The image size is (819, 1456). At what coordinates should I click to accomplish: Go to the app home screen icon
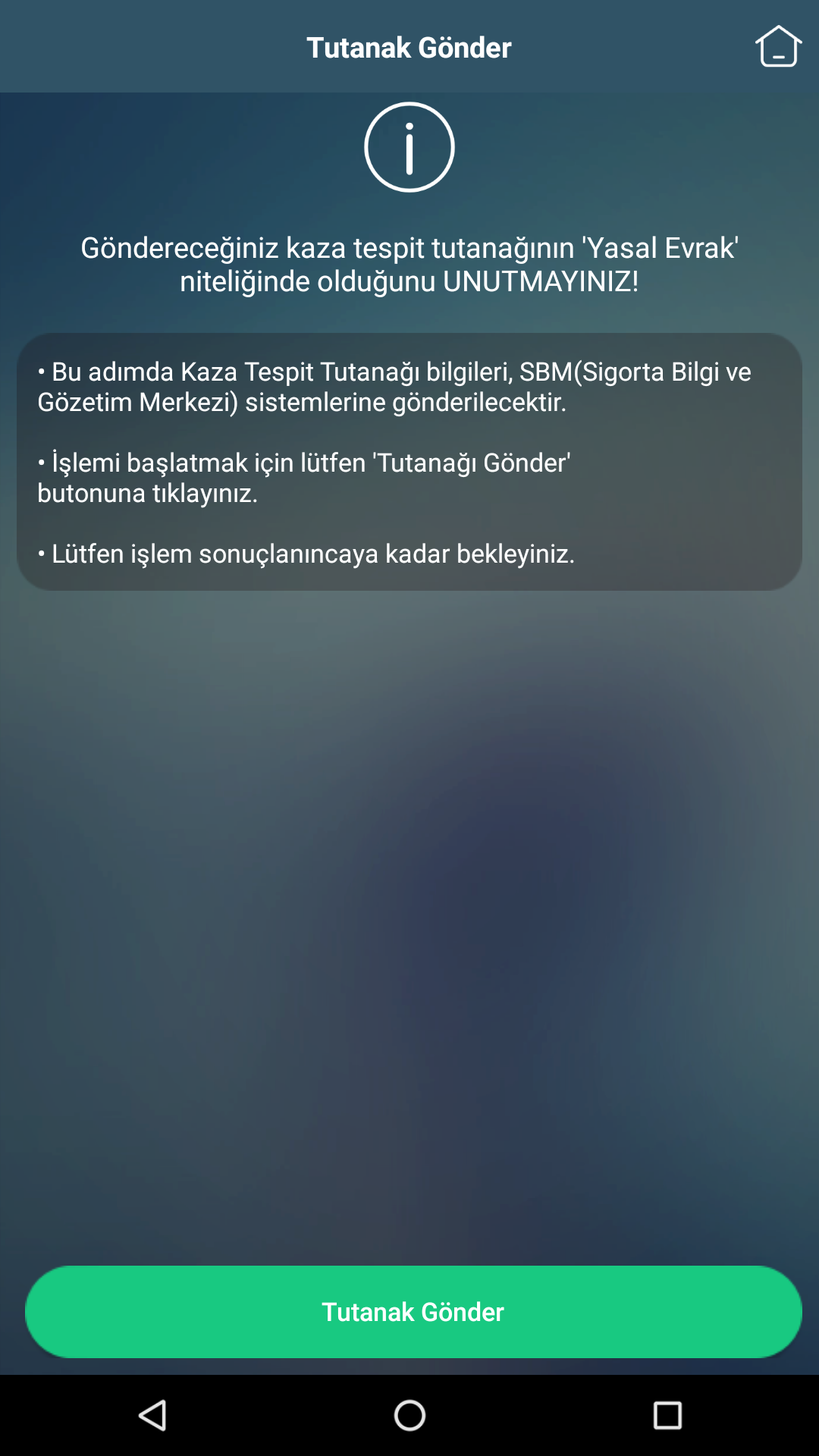coord(778,46)
